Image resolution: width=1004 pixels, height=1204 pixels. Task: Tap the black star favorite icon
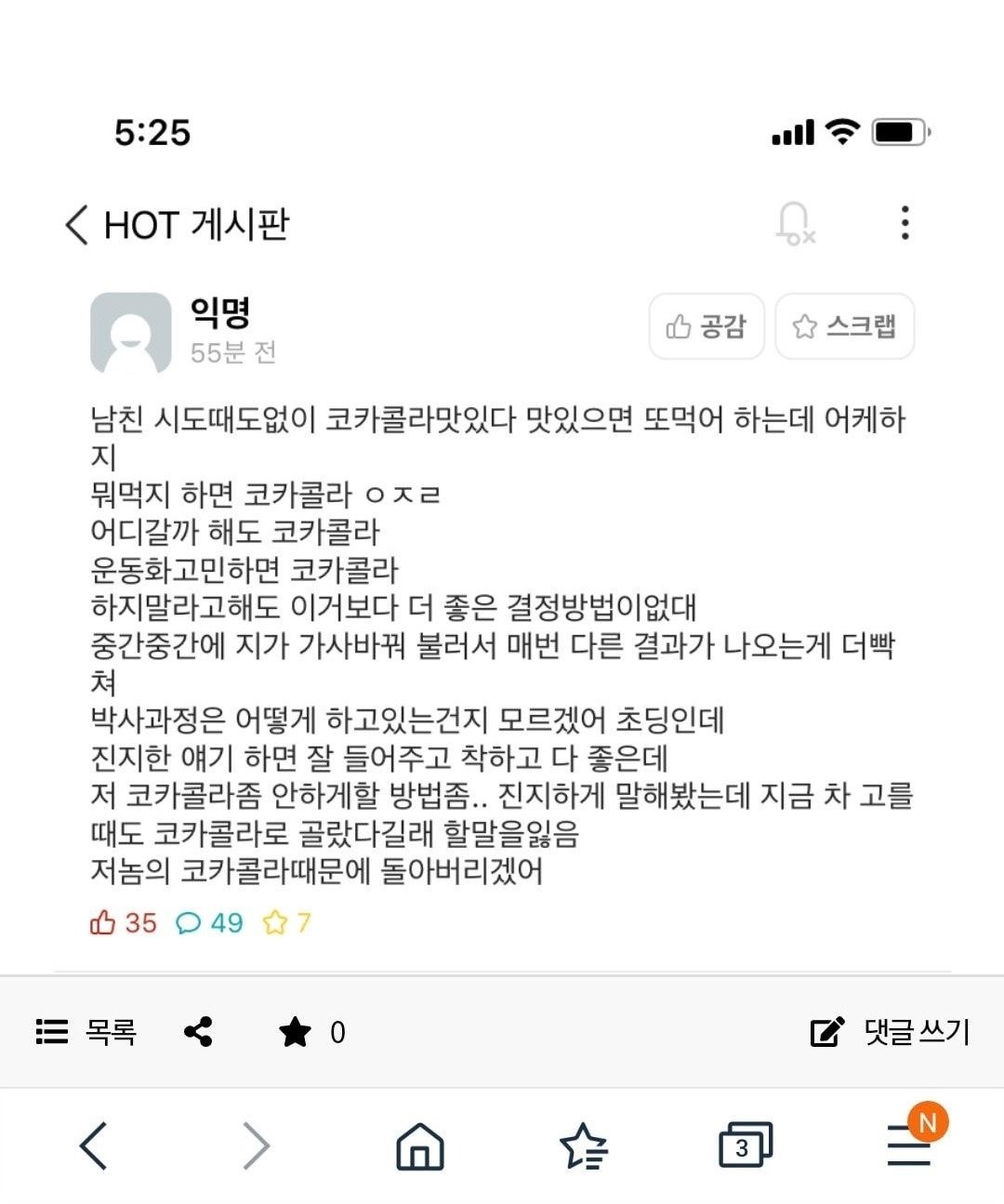pos(295,1032)
